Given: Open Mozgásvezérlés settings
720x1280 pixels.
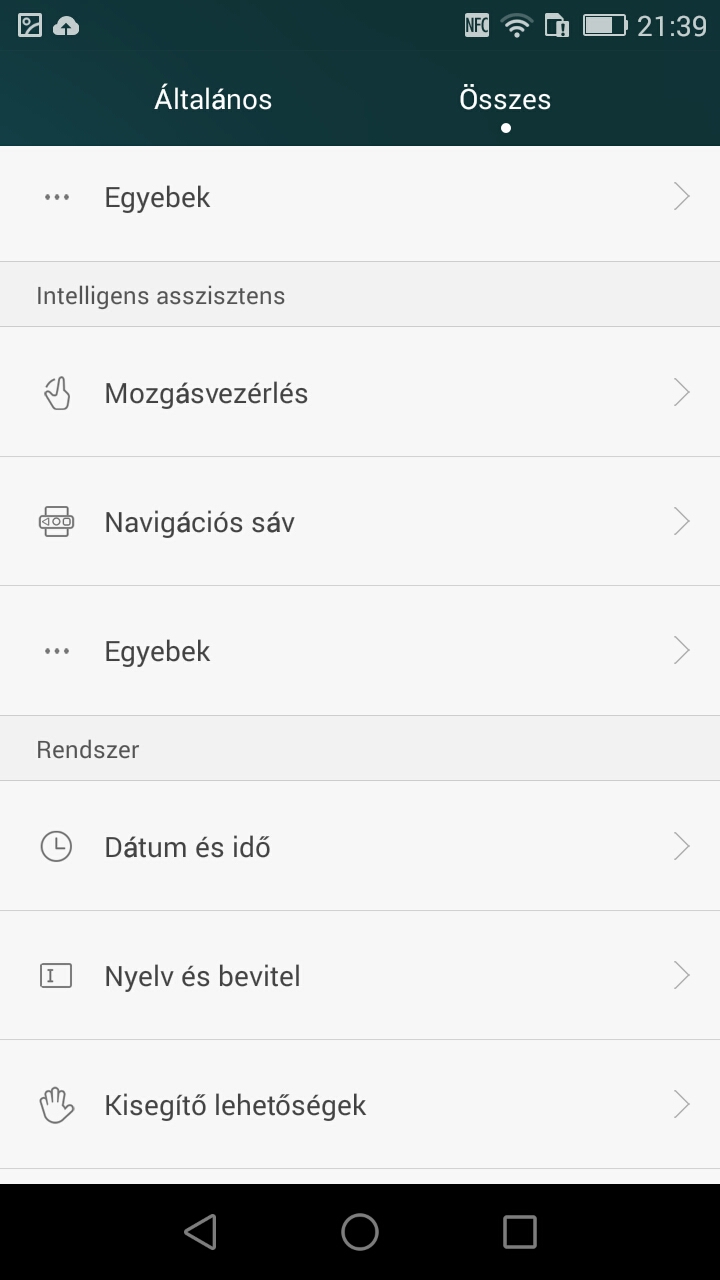Looking at the screenshot, I should [x=360, y=393].
